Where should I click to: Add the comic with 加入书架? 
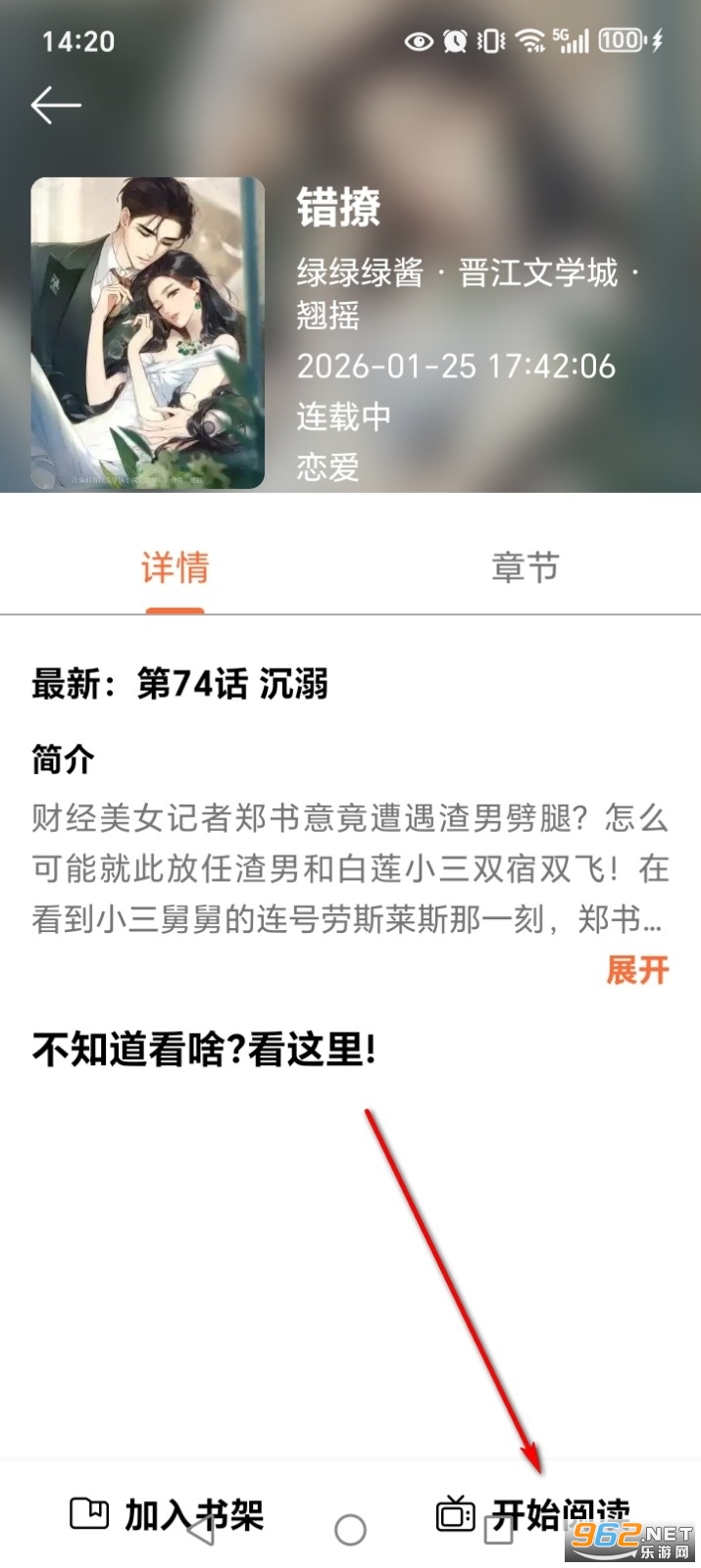tap(167, 1514)
